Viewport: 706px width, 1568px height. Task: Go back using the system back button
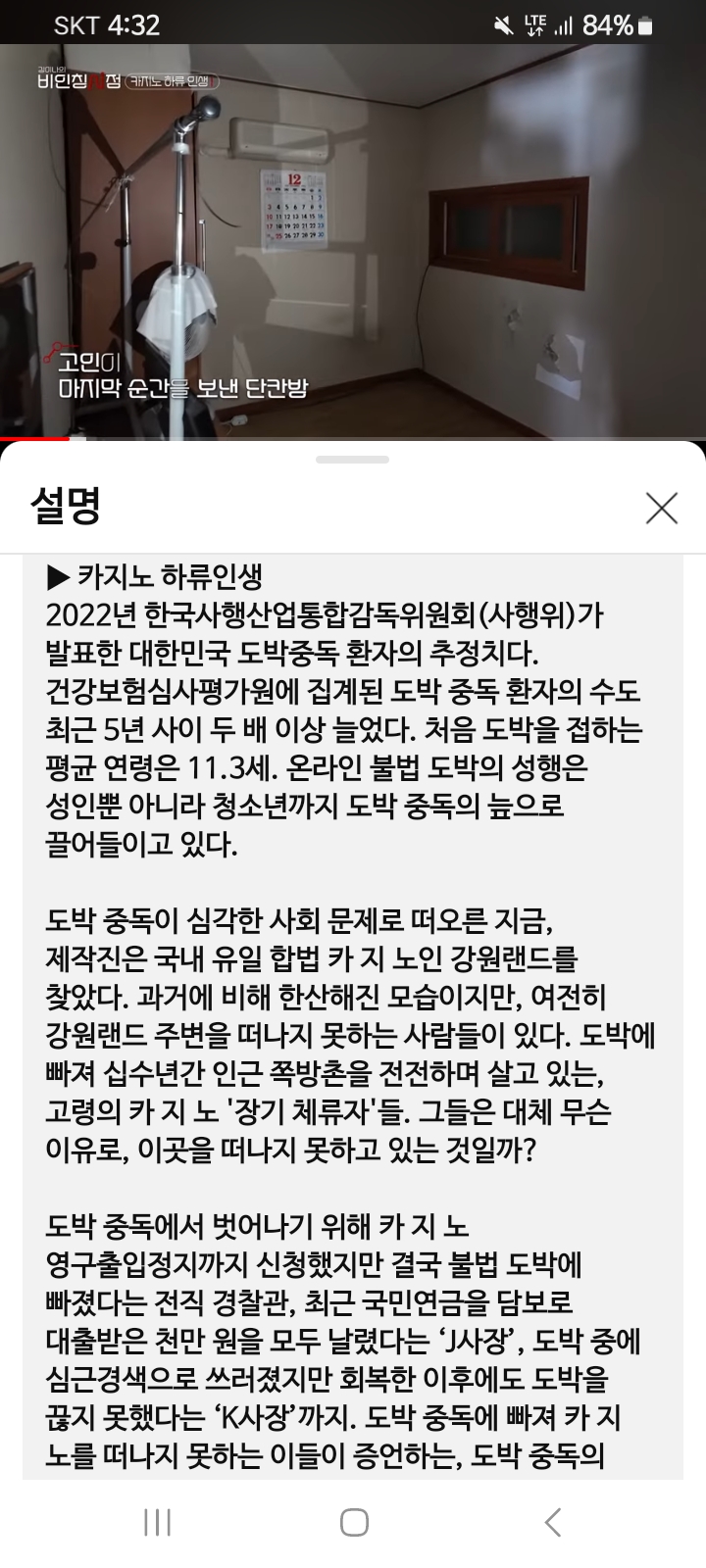click(x=552, y=1522)
